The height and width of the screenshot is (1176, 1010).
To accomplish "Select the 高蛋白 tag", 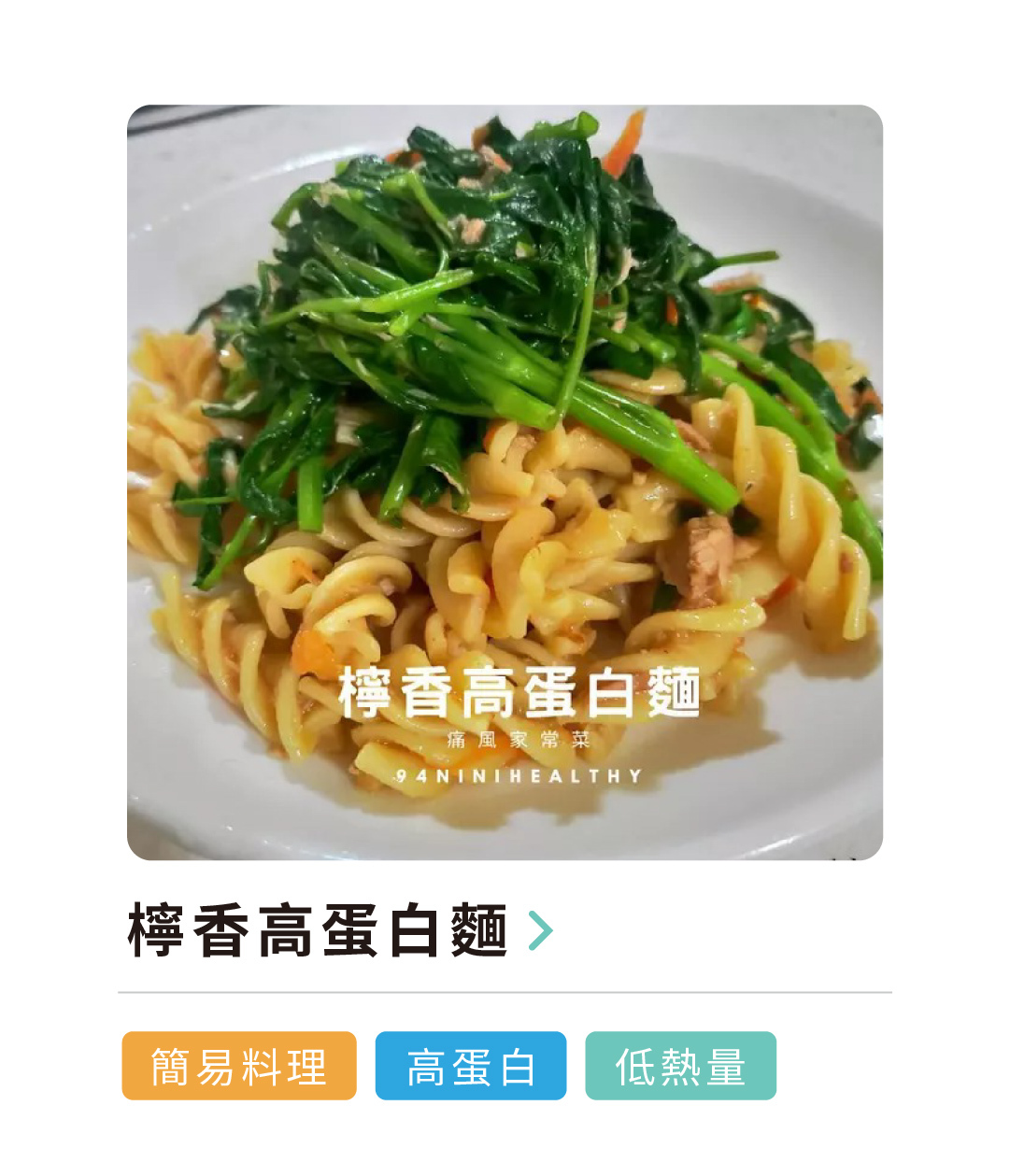I will click(471, 1066).
